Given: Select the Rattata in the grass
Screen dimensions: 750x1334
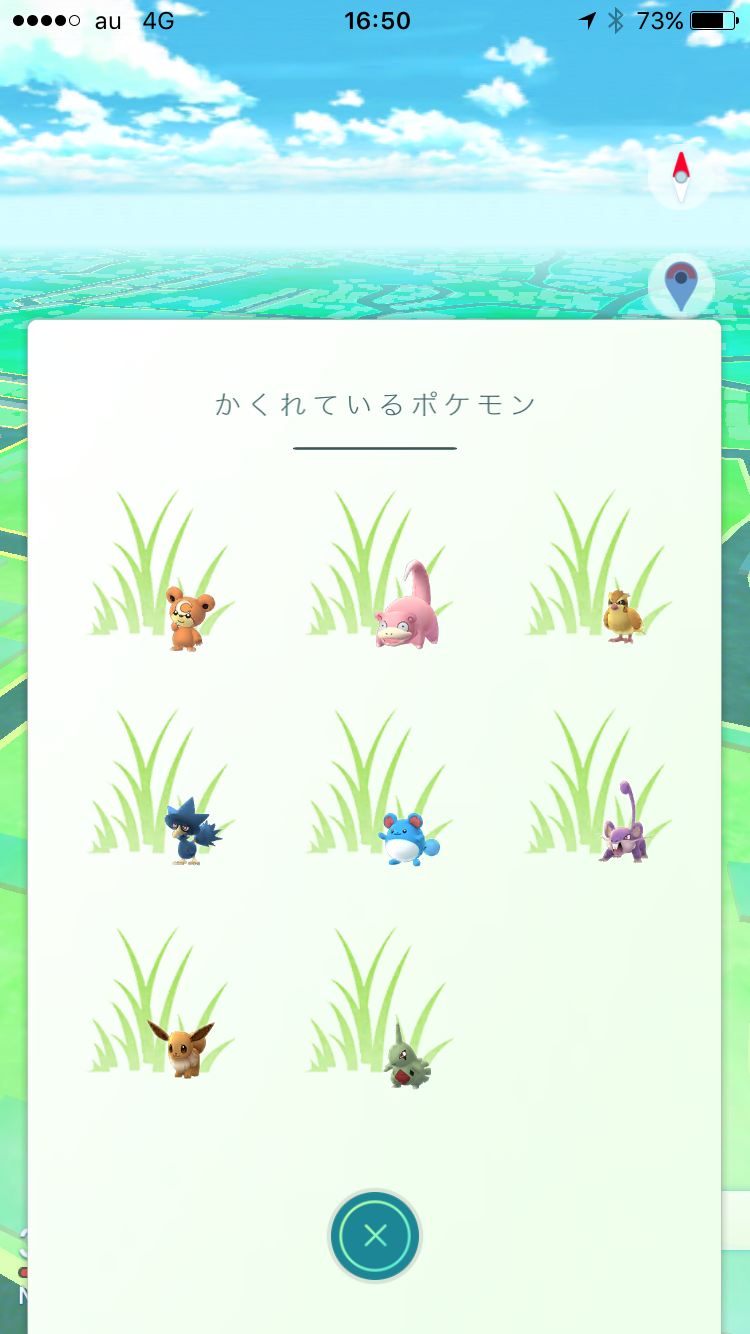Looking at the screenshot, I should point(625,822).
